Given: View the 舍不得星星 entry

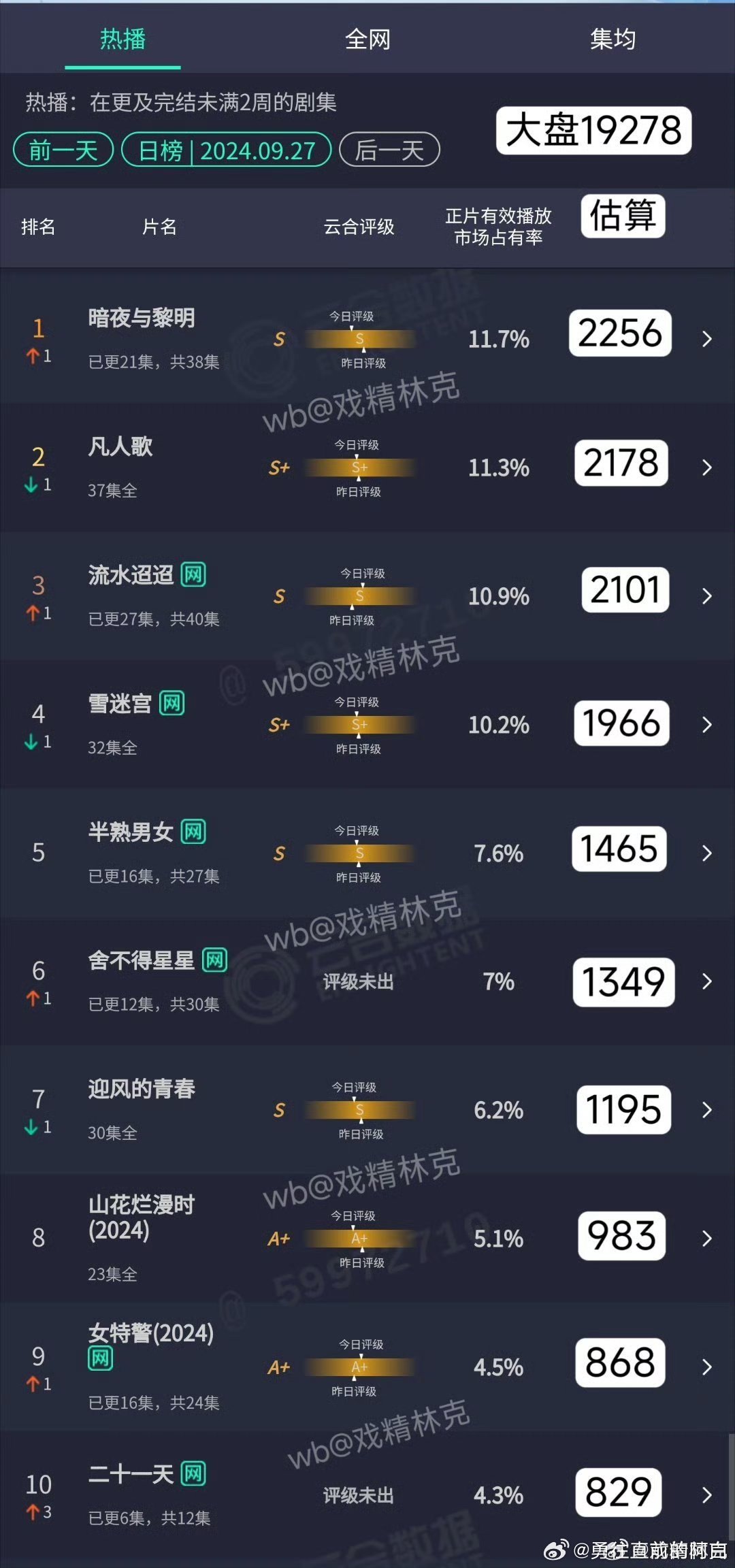Looking at the screenshot, I should tap(367, 981).
